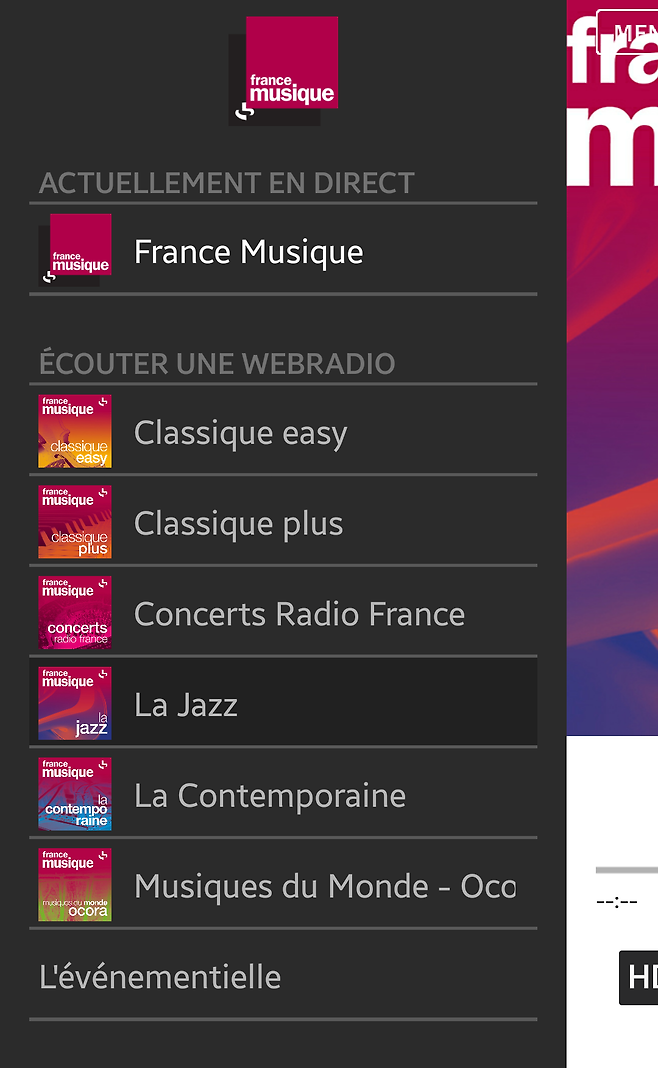Listen to La Contemporaine webradio

(283, 795)
